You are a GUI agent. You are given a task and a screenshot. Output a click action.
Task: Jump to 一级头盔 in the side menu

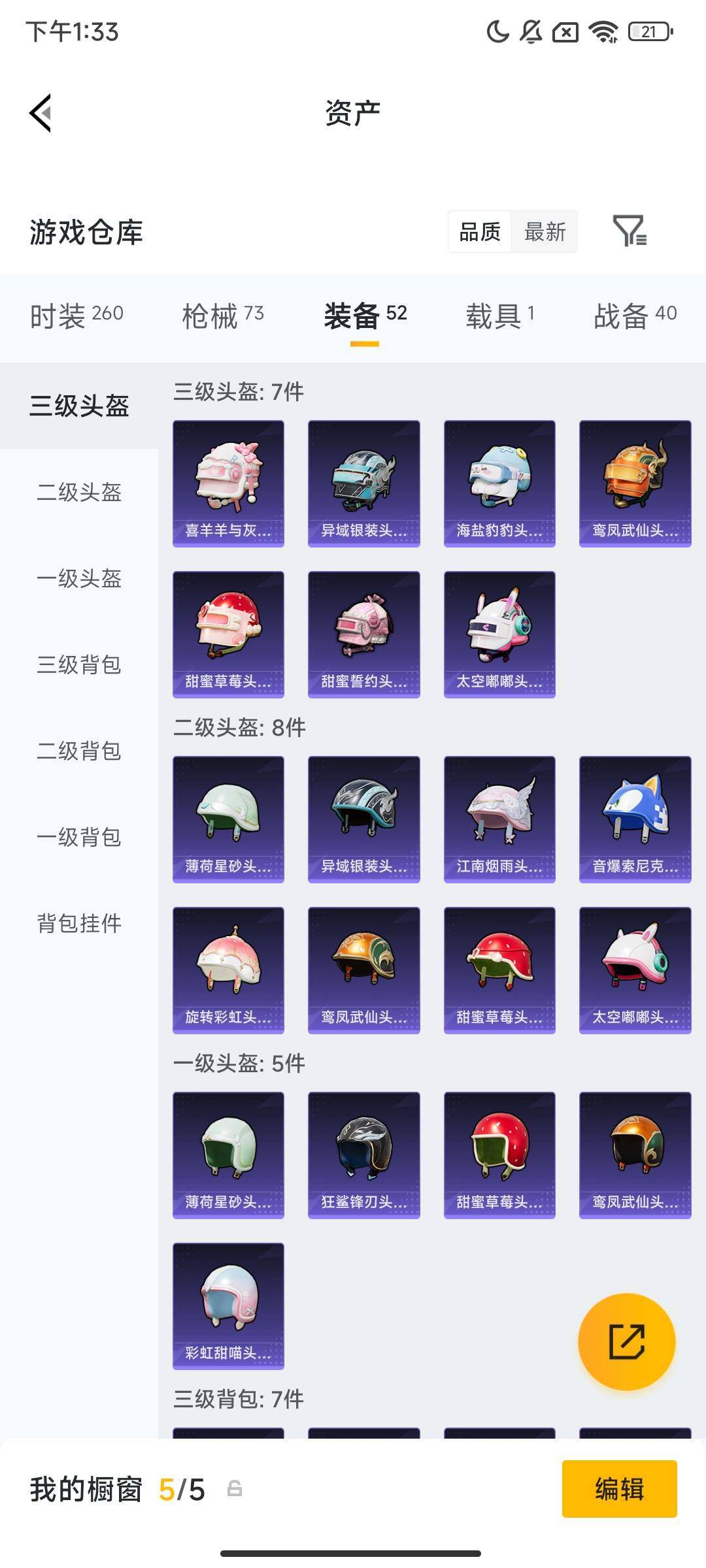(x=79, y=578)
